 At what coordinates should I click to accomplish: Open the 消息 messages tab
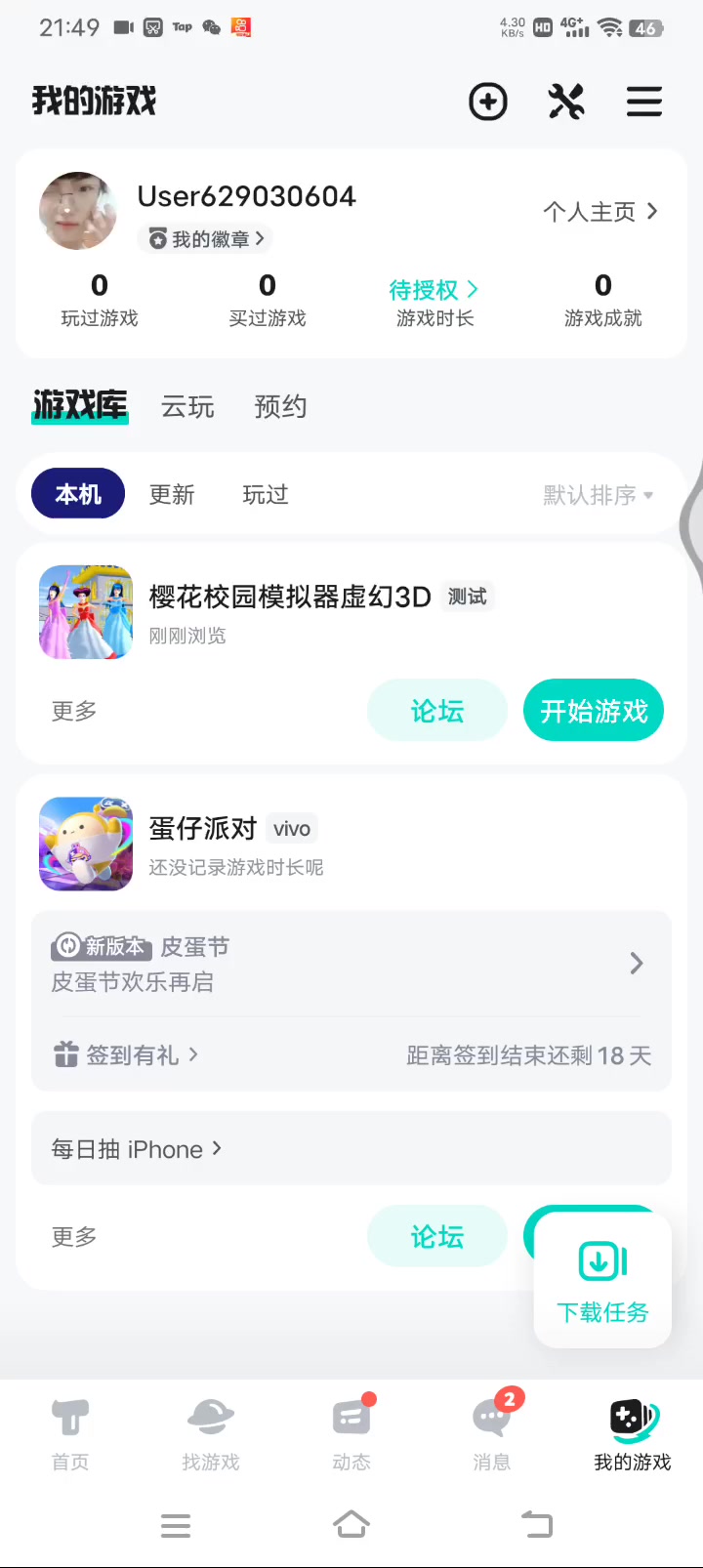(492, 1432)
